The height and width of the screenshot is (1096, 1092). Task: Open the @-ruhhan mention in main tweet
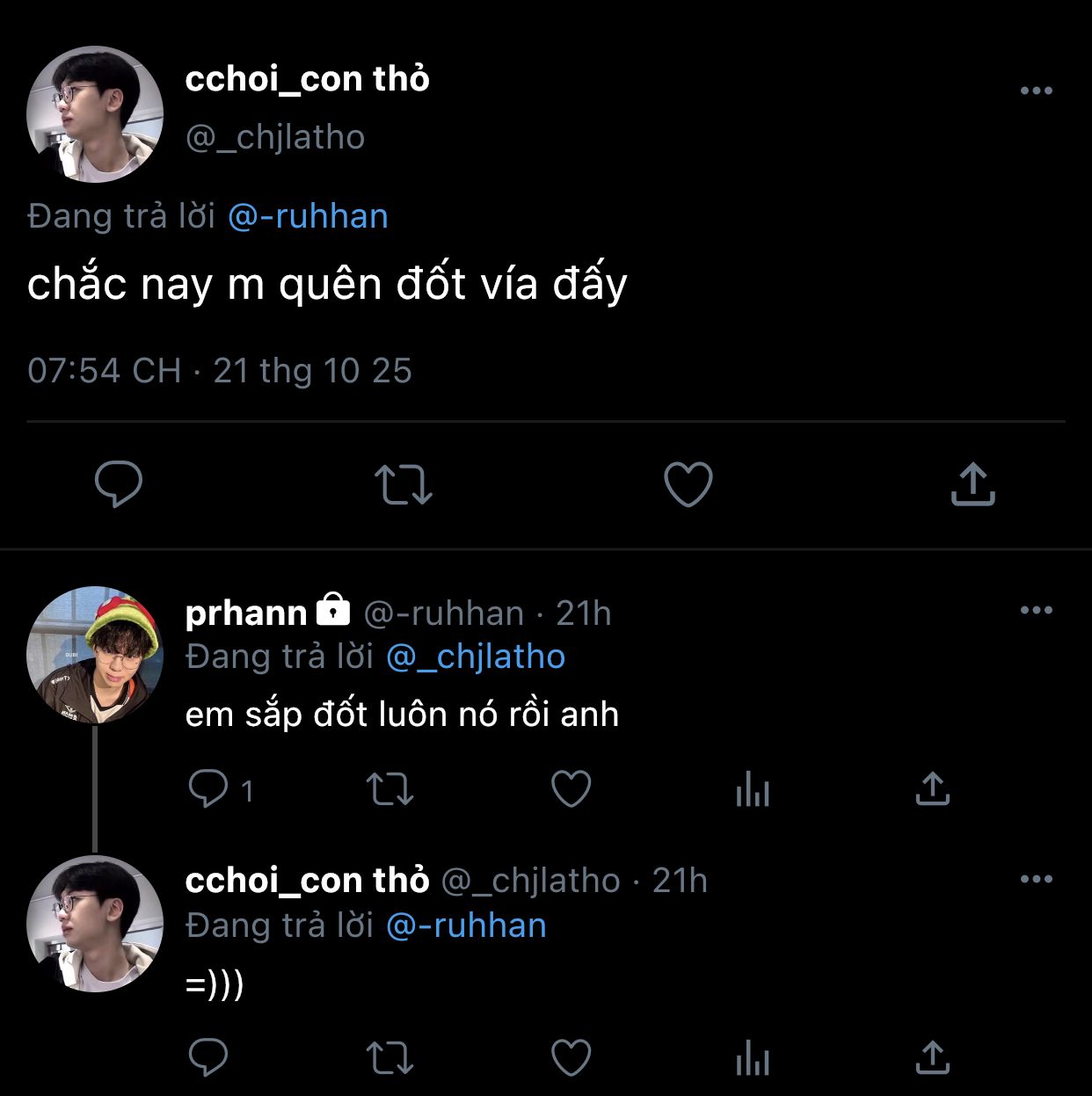308,216
